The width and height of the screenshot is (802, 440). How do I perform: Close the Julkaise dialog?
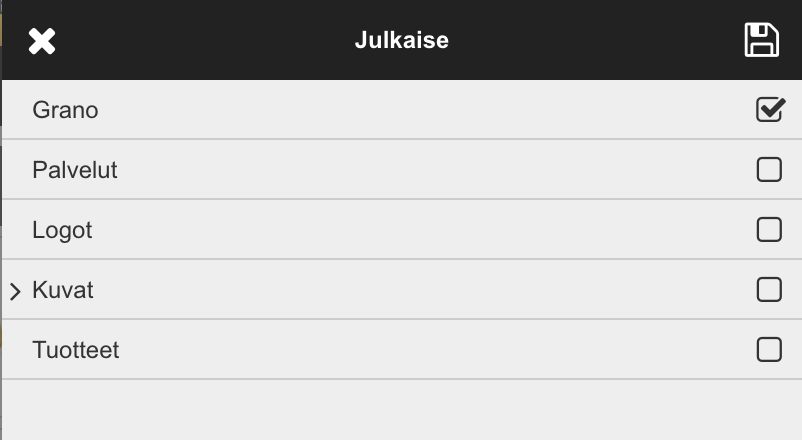pos(42,41)
